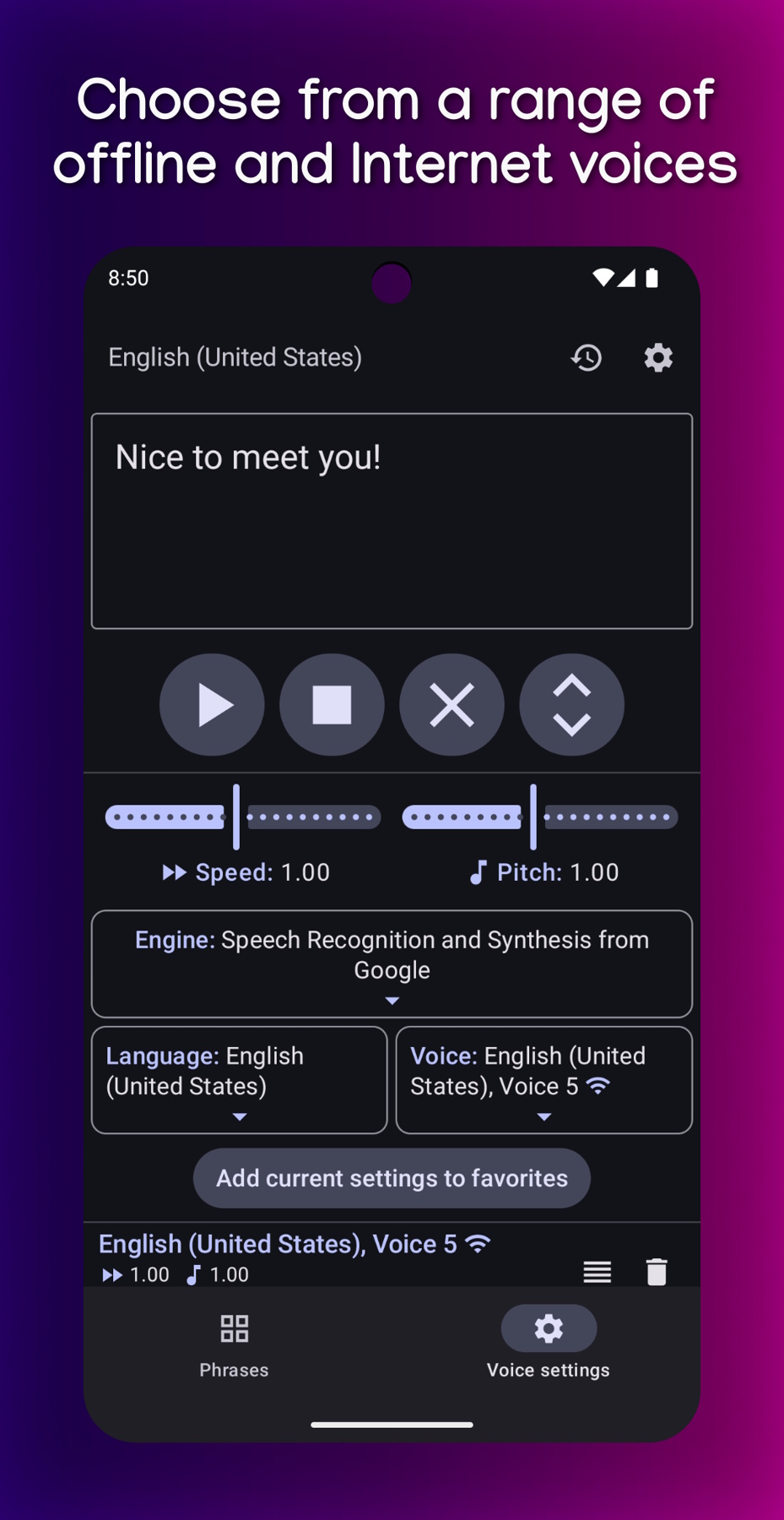Viewport: 784px width, 1520px height.
Task: Open the favorite's options via list icon
Action: point(597,1272)
